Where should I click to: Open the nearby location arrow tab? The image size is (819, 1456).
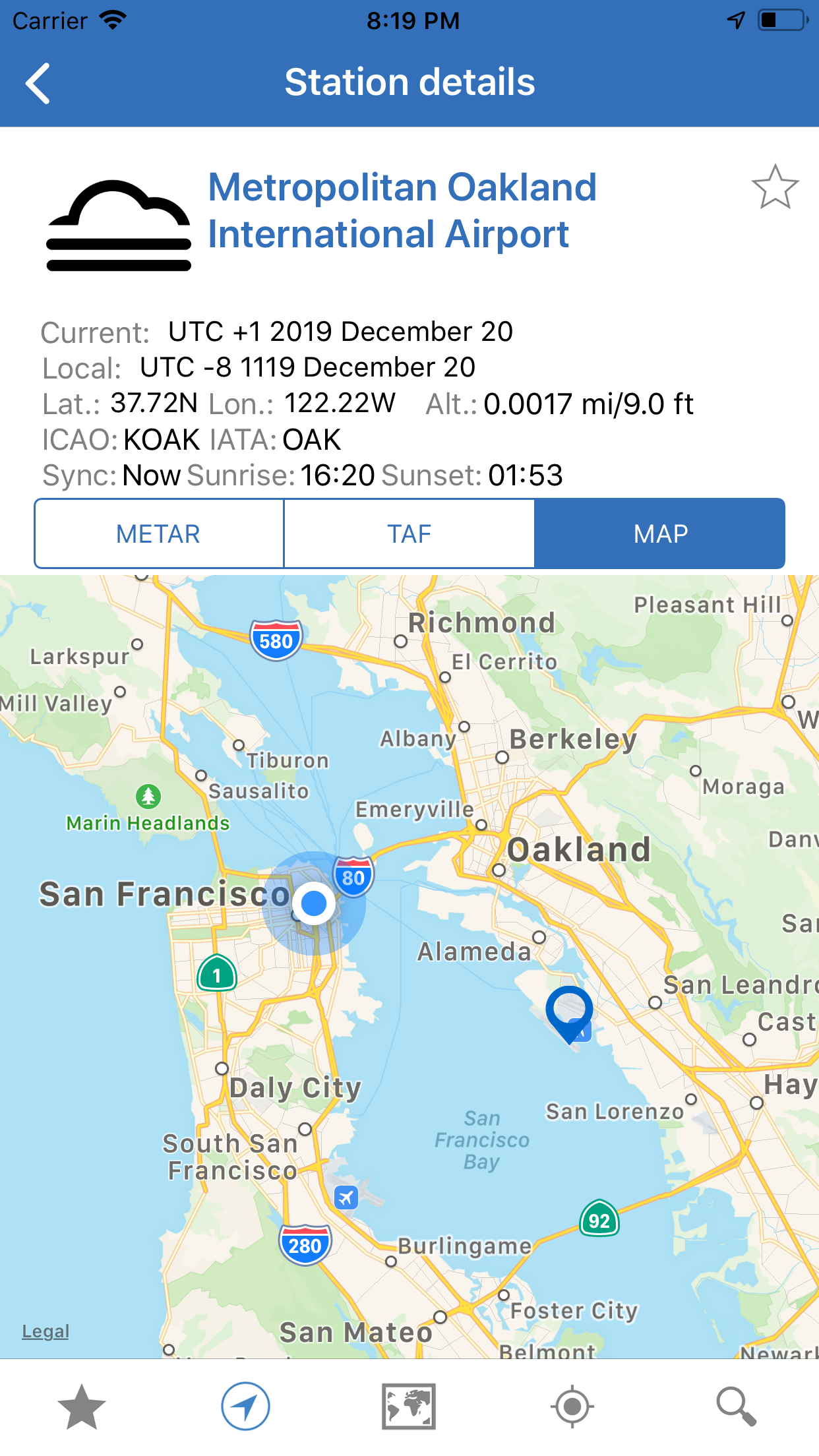pos(245,1407)
